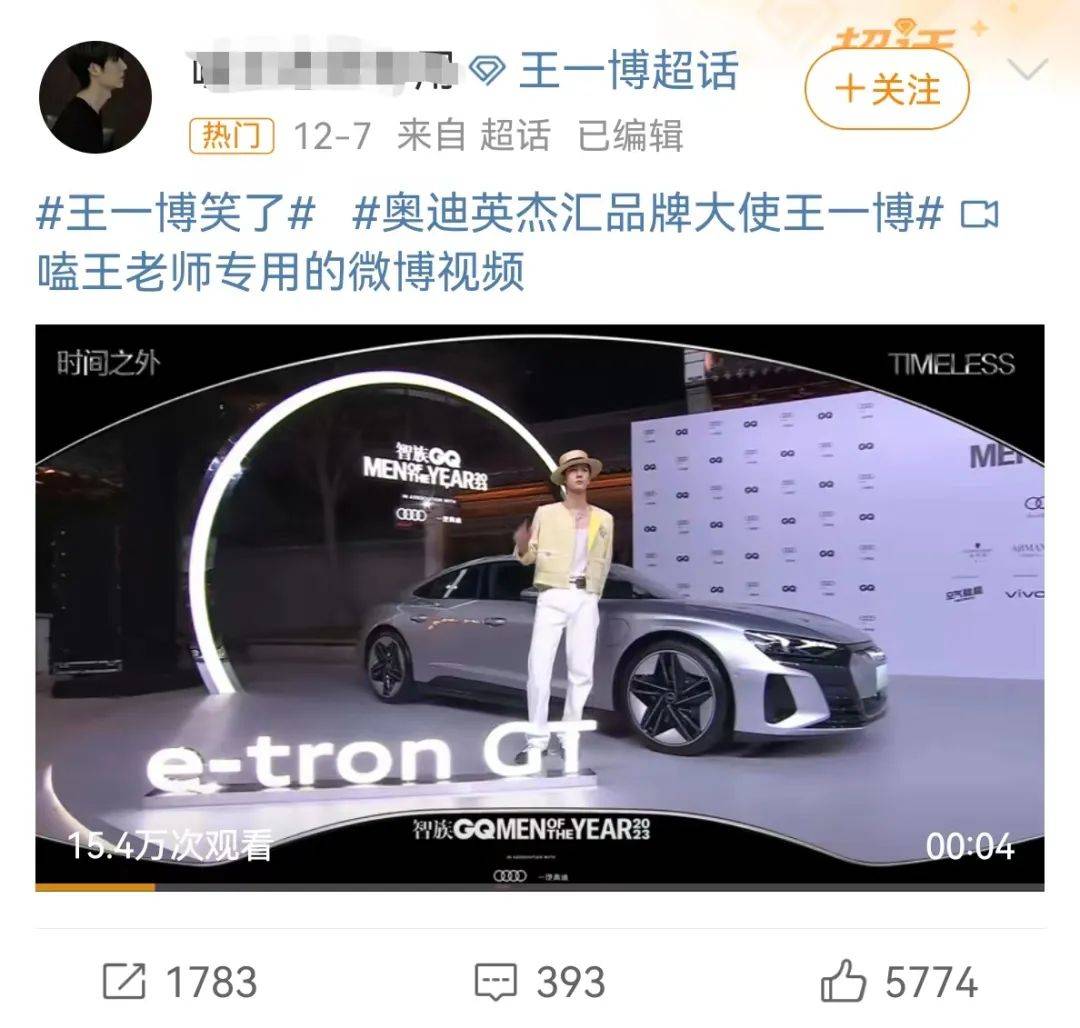Open hashtag #王一博笑了#
Viewport: 1080px width, 1028px height.
click(176, 215)
